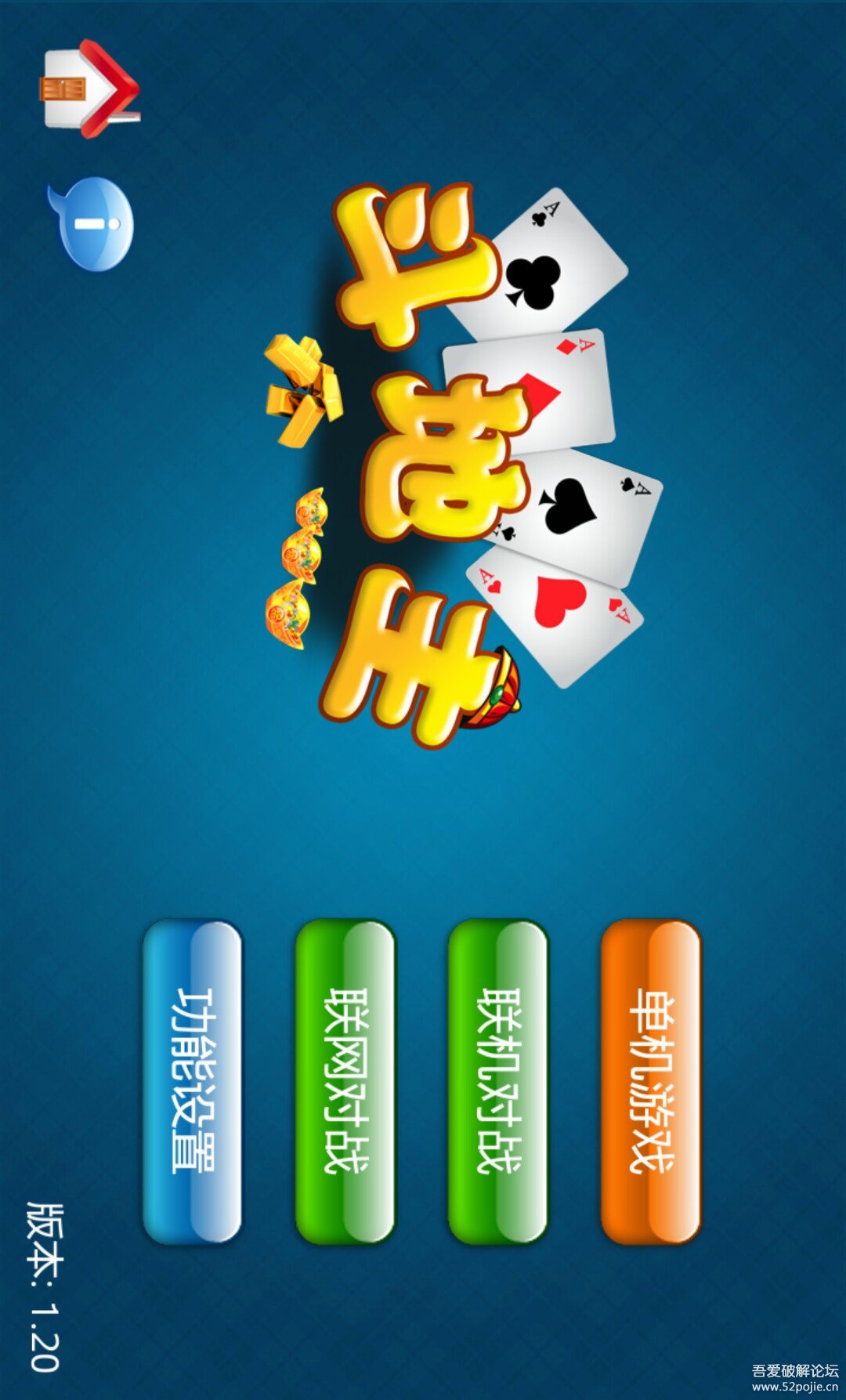
Task: Open 功能设置 settings
Action: 193,1081
